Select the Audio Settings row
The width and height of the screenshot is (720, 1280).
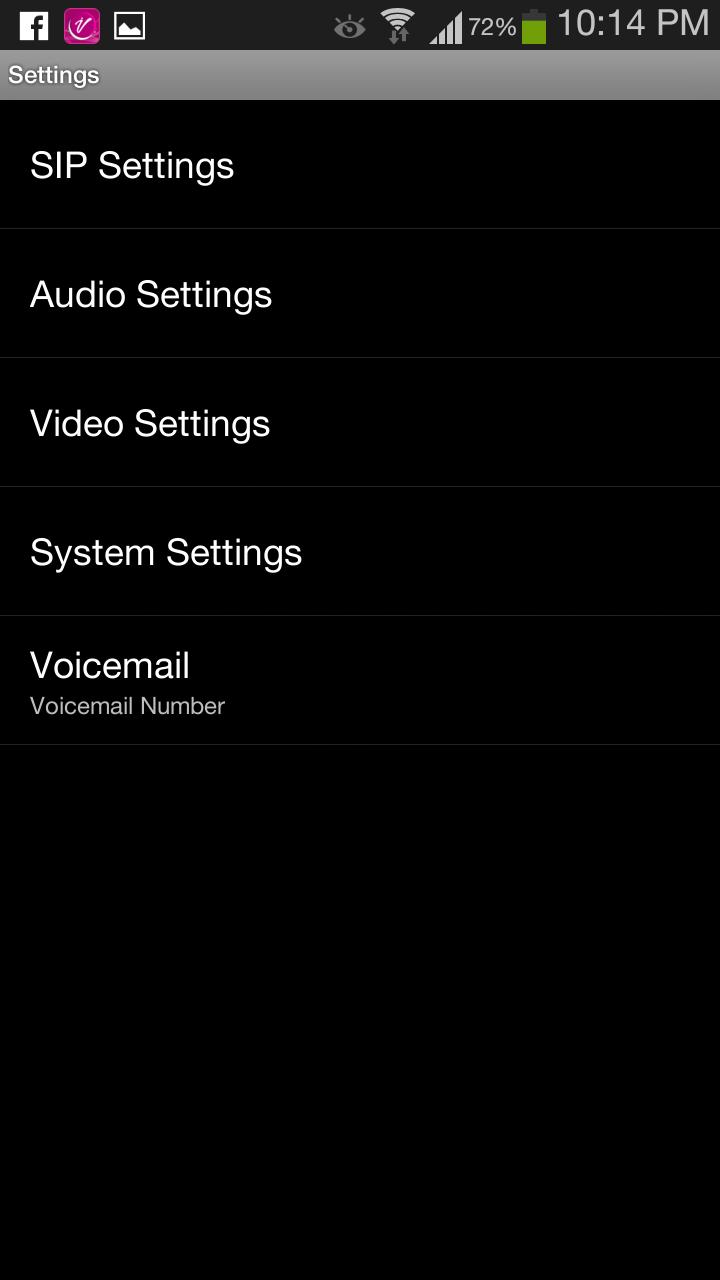coord(360,293)
